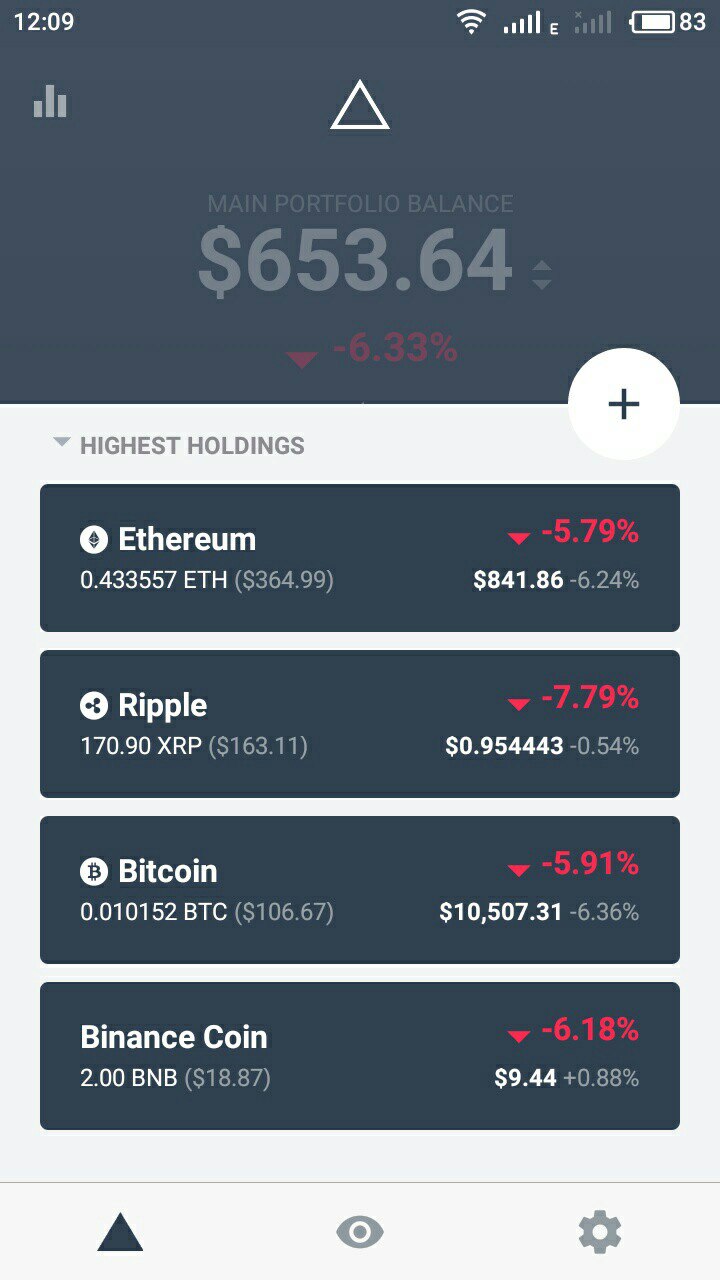Open the Ripple holding card
The image size is (720, 1280).
pyautogui.click(x=360, y=724)
